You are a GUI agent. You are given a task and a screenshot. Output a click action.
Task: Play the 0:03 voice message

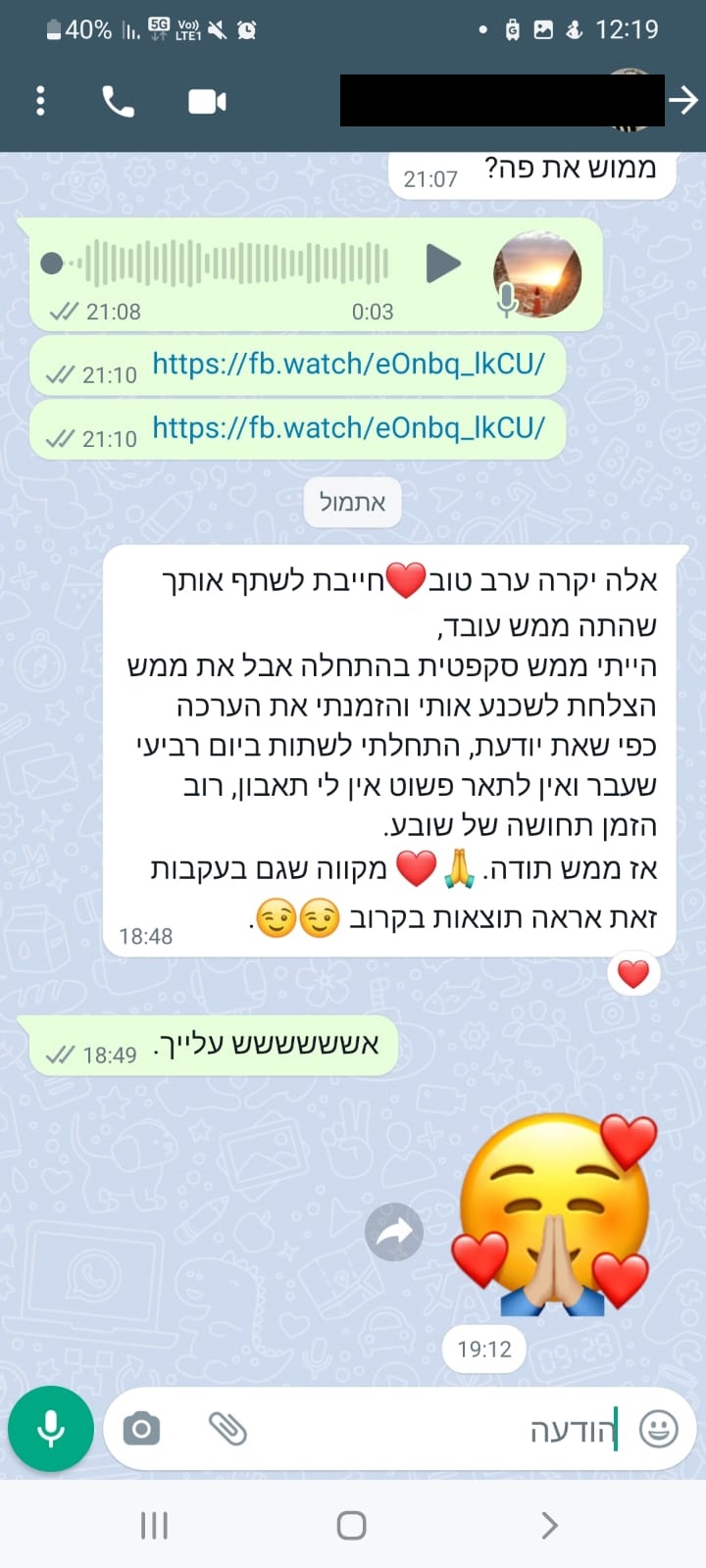pyautogui.click(x=443, y=263)
